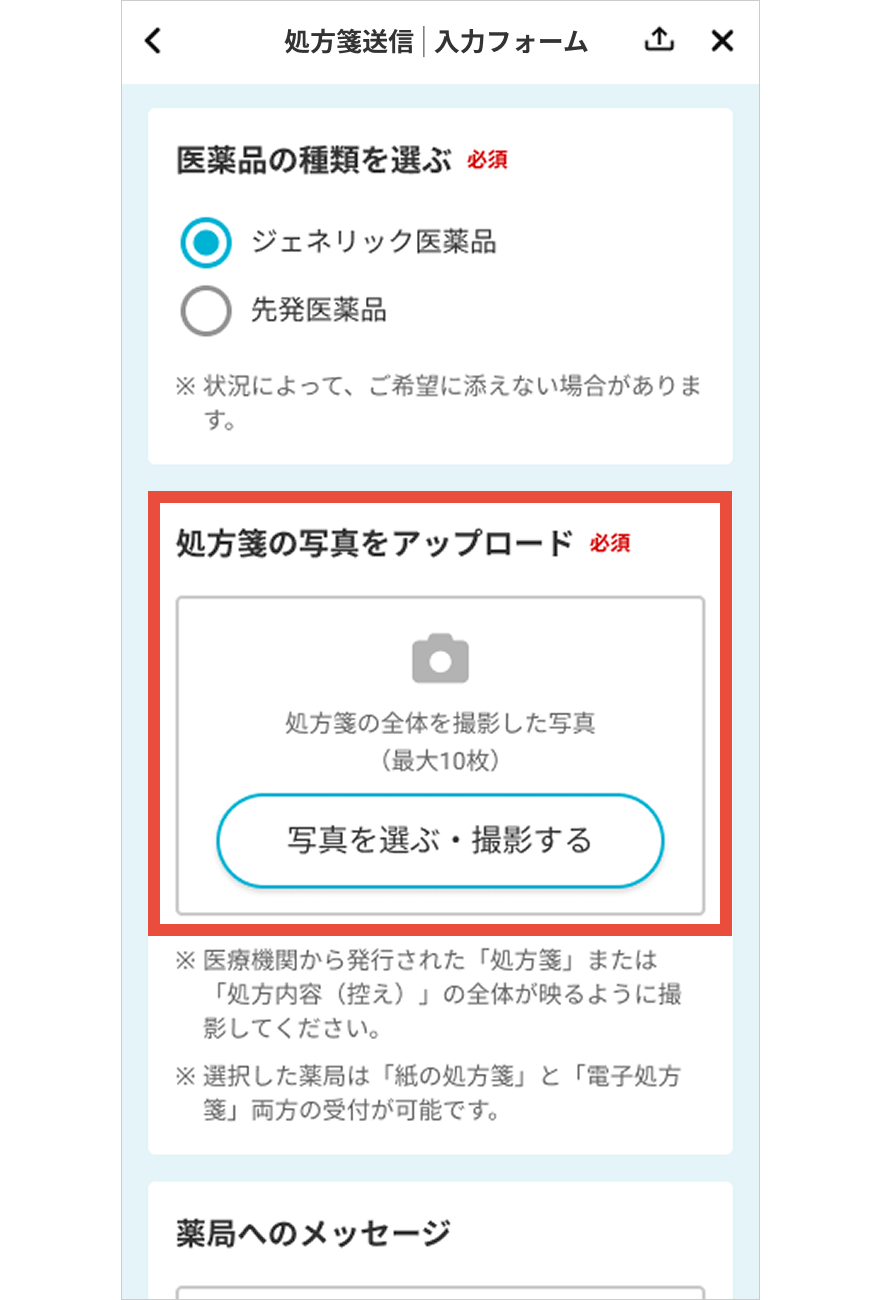Tap 写真を選ぶ・撮影する button
This screenshot has width=880, height=1300.
tap(440, 841)
